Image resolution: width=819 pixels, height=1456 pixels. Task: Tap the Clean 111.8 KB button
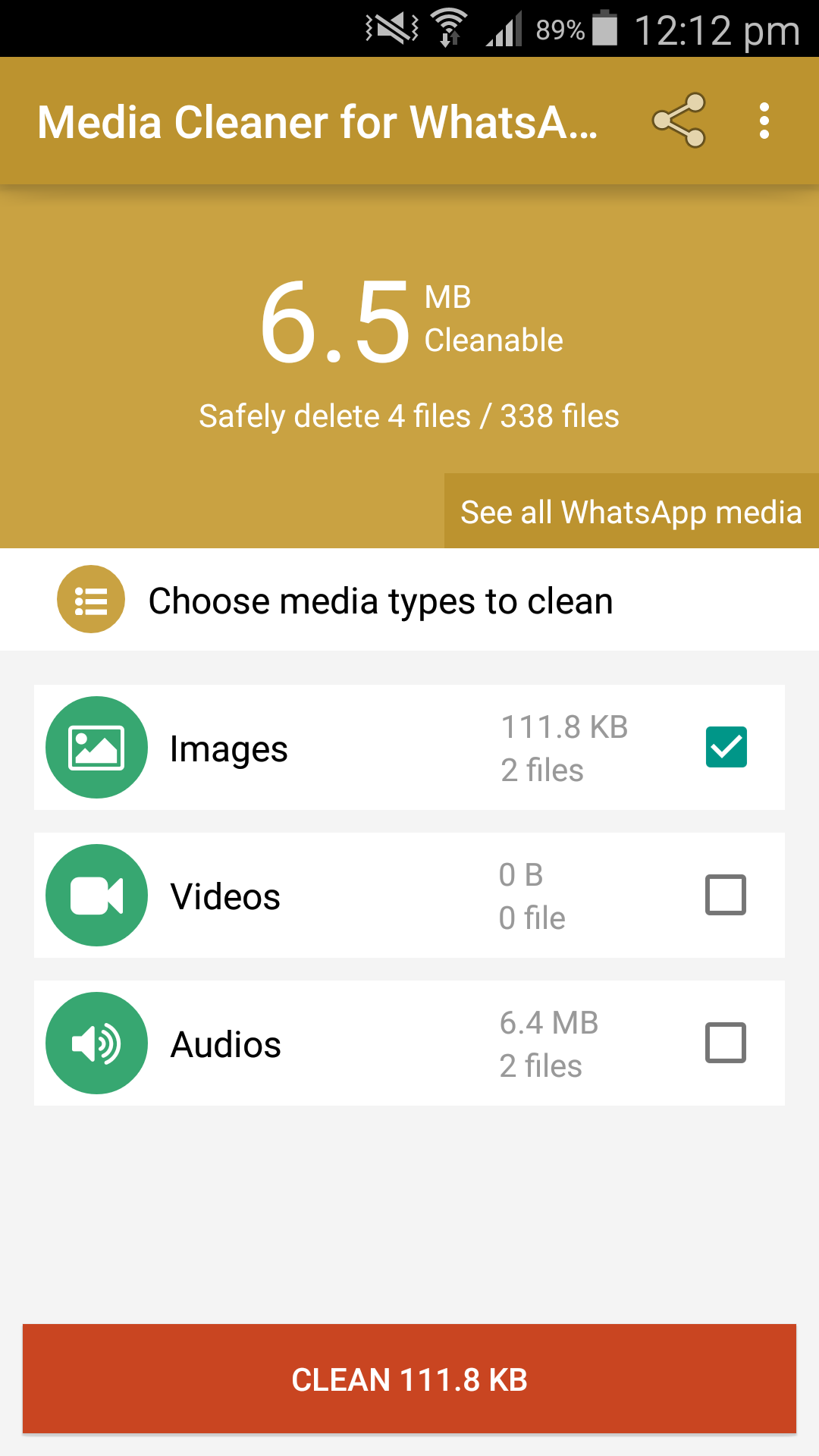click(x=409, y=1379)
